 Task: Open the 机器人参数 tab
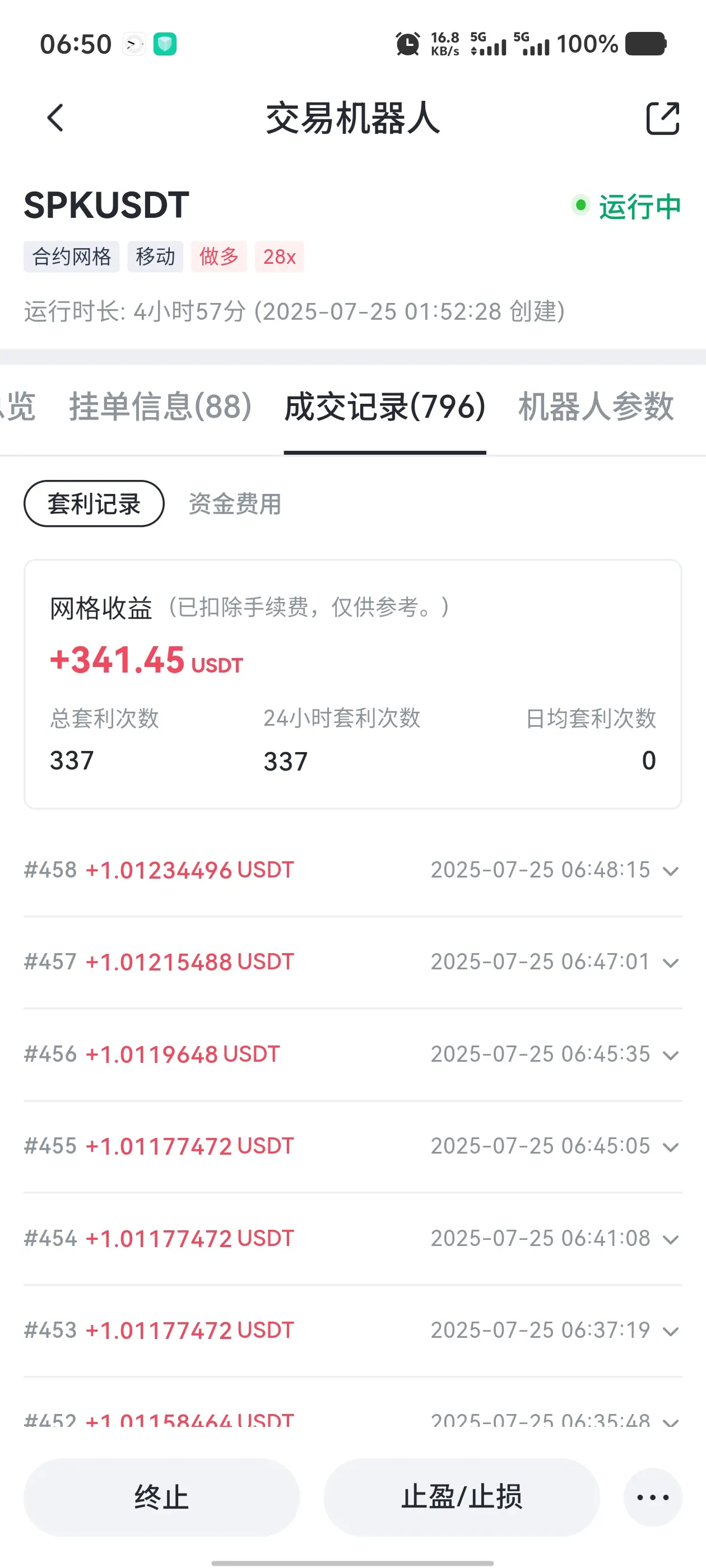[596, 407]
